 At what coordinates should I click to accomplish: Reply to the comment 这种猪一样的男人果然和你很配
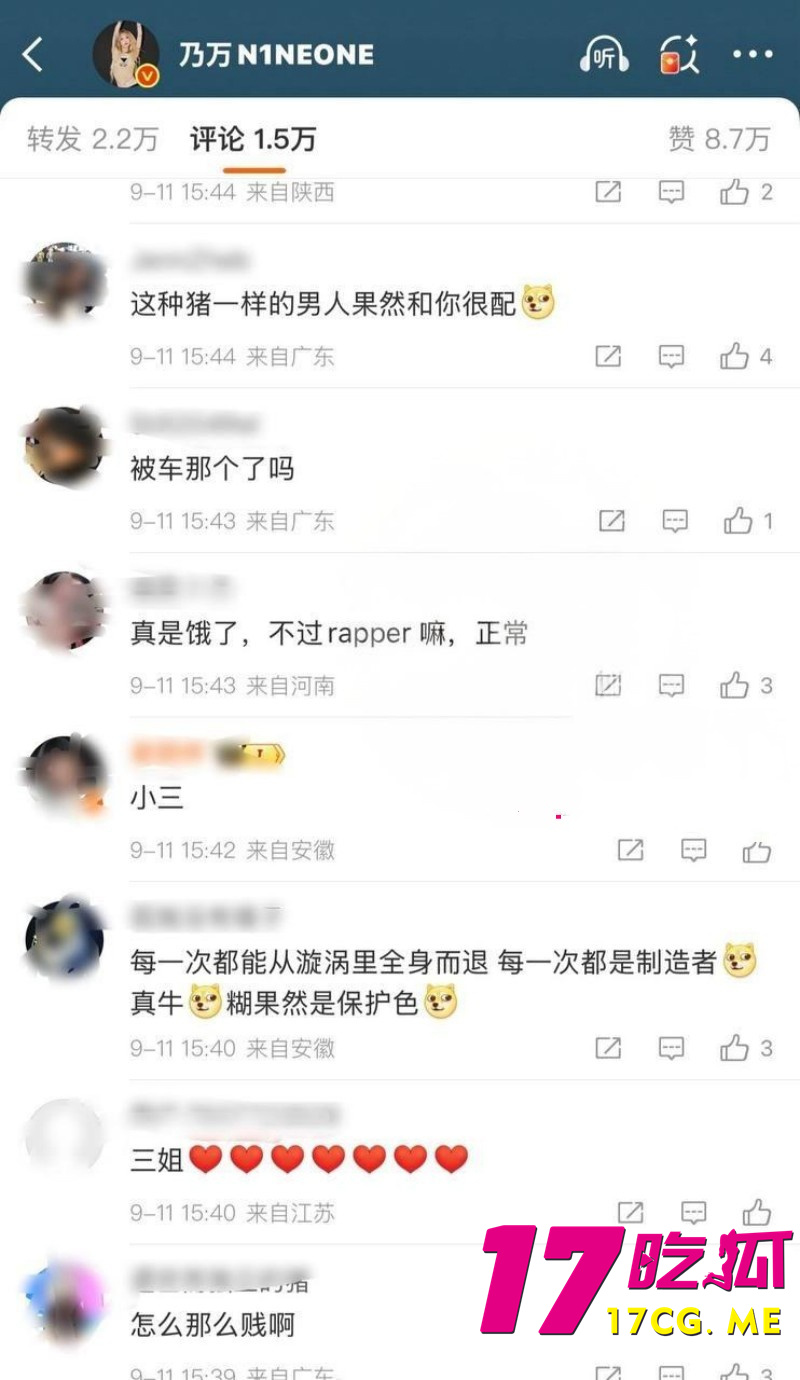[x=671, y=356]
